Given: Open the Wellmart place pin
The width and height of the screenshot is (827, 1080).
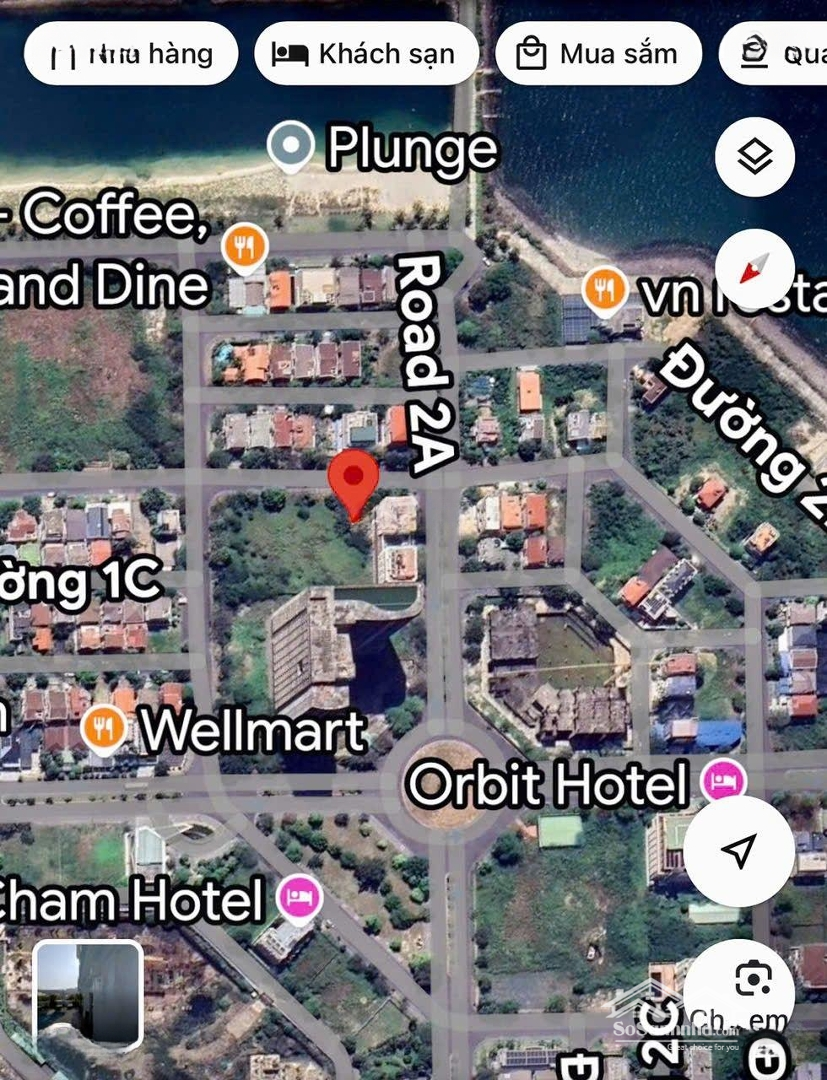Looking at the screenshot, I should 103,729.
